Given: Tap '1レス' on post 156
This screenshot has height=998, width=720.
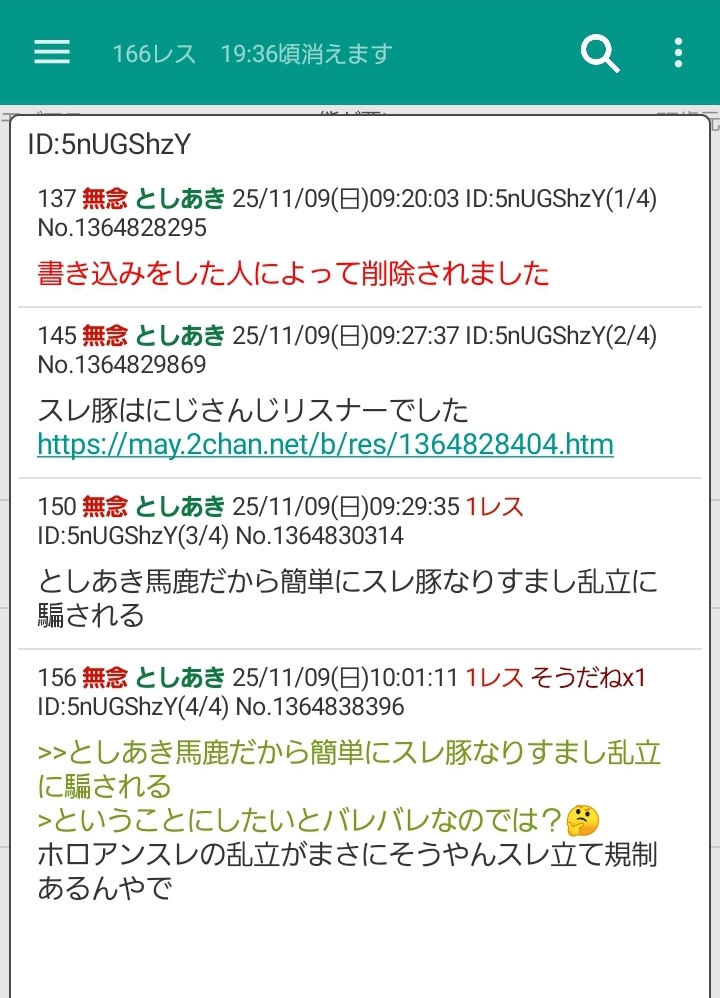Looking at the screenshot, I should (x=494, y=678).
